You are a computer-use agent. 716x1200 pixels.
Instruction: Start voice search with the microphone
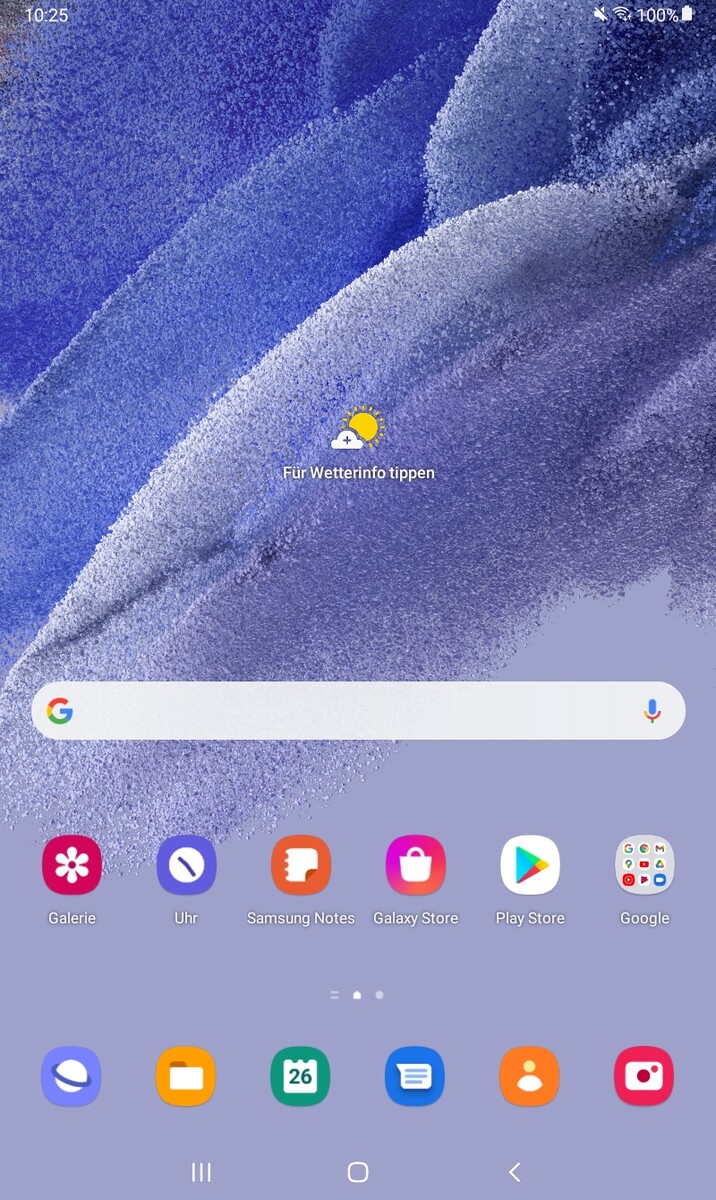pyautogui.click(x=652, y=711)
